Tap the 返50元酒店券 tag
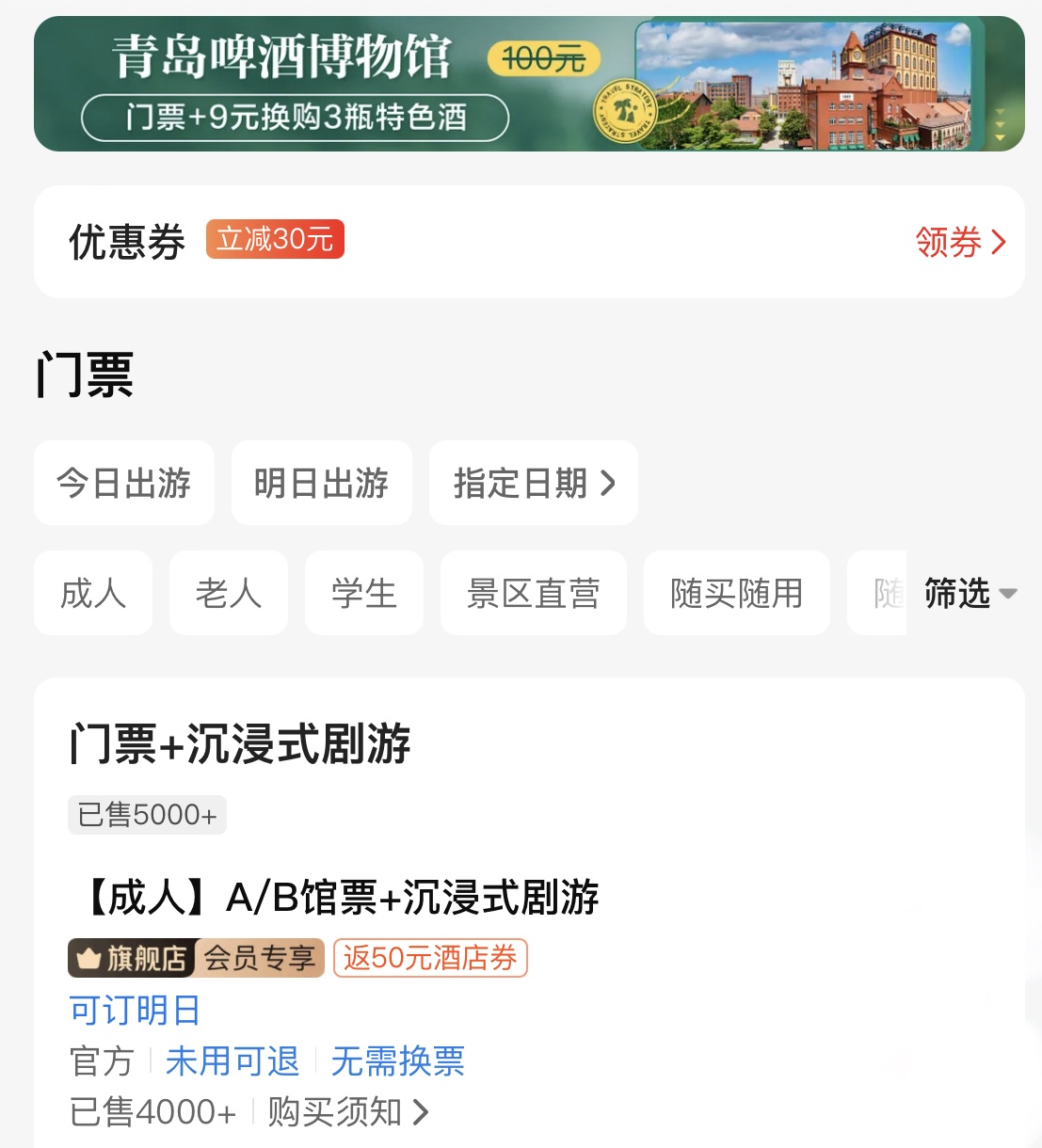 430,958
